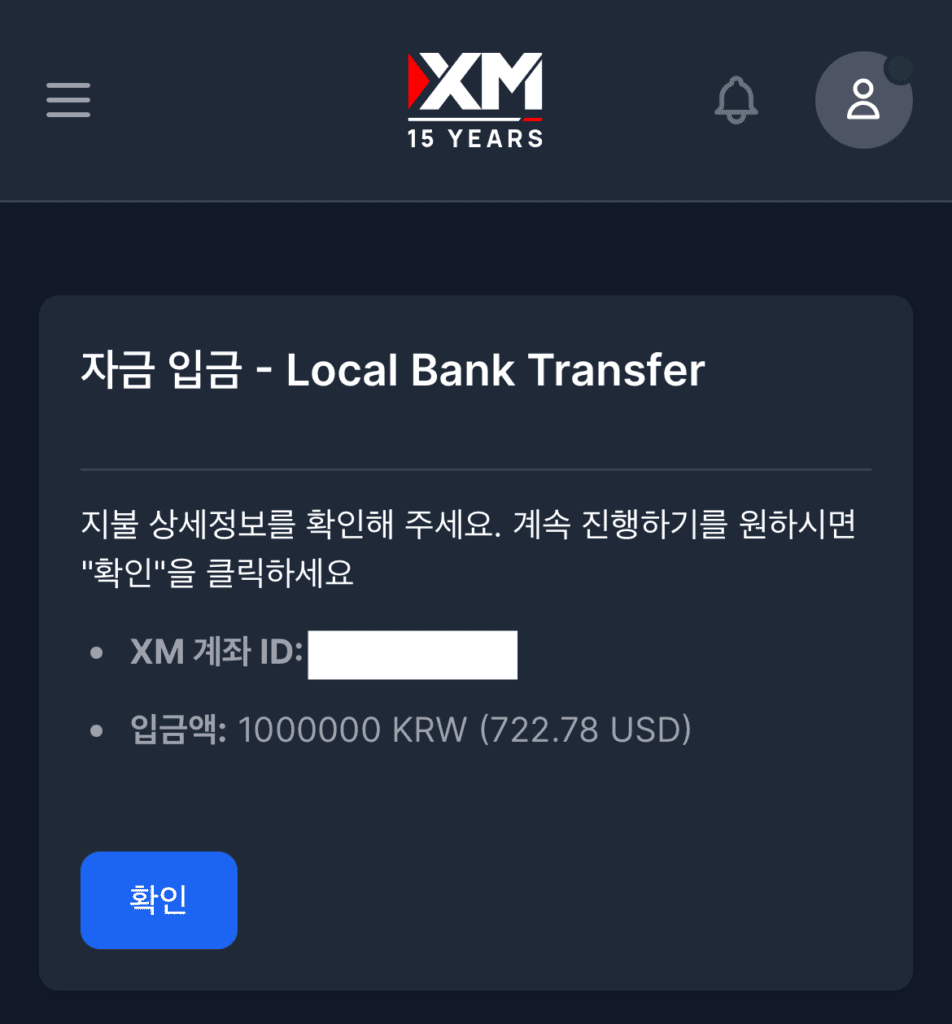
Task: Confirm the deposit with 확인 button
Action: coord(158,900)
